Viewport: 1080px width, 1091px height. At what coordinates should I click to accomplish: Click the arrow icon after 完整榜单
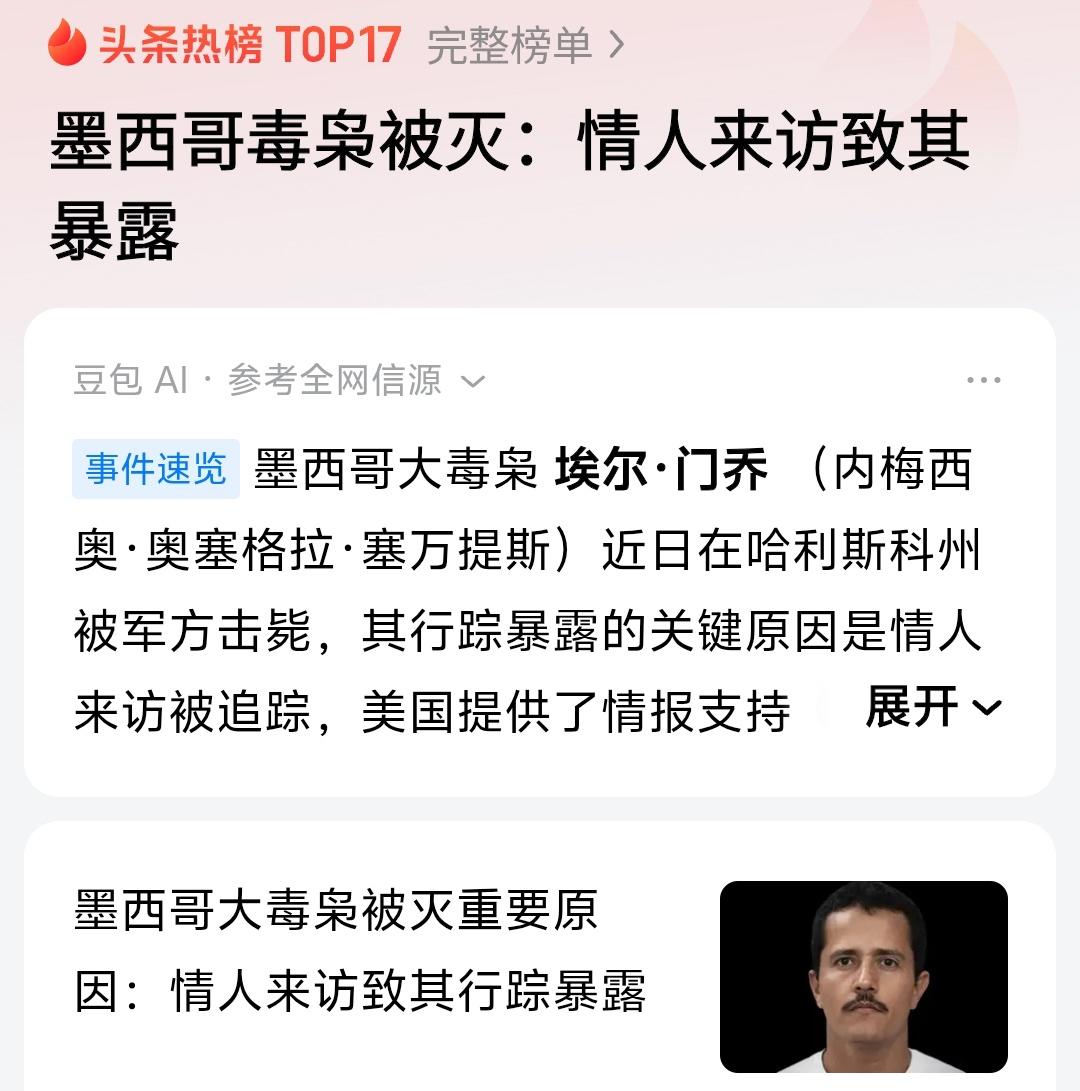pyautogui.click(x=618, y=42)
